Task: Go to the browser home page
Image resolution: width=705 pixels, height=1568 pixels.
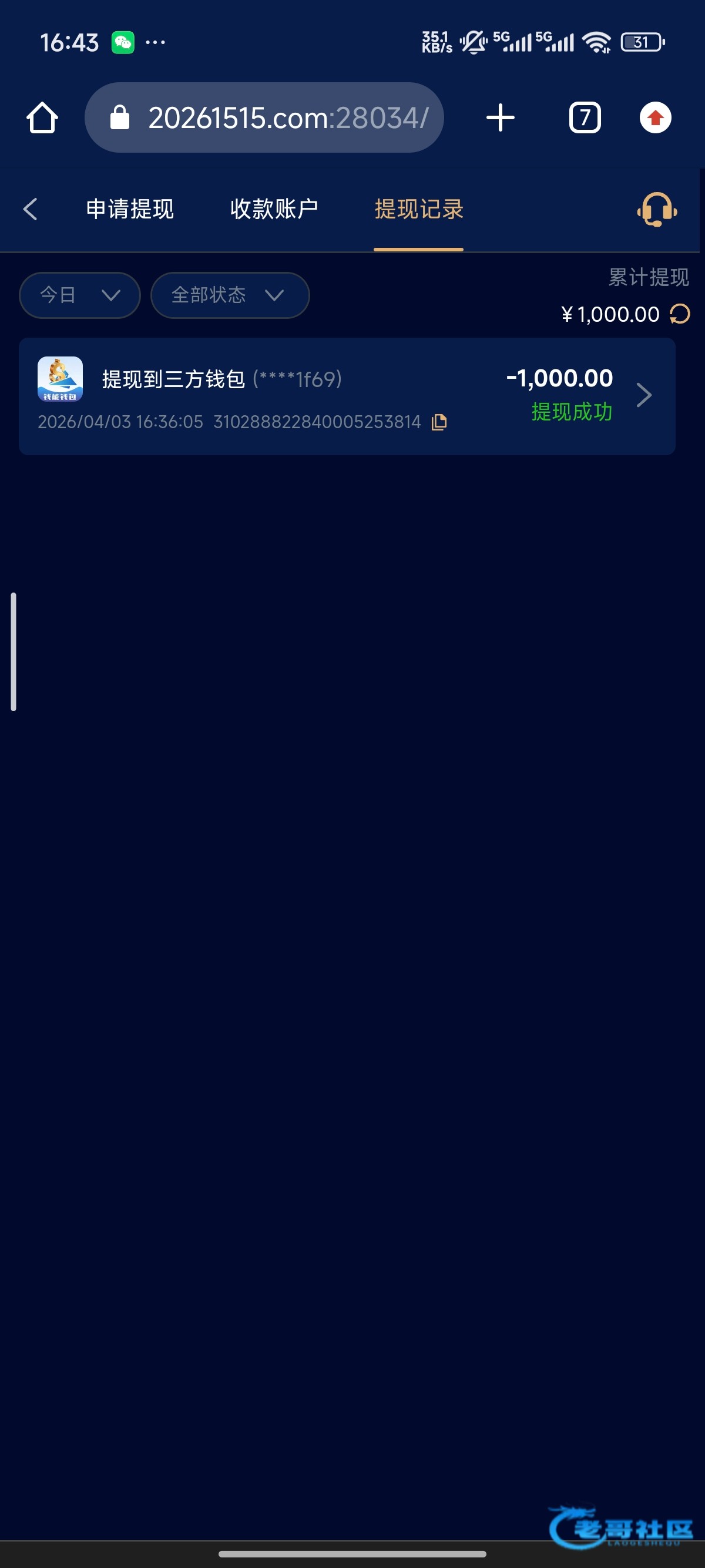Action: click(42, 117)
